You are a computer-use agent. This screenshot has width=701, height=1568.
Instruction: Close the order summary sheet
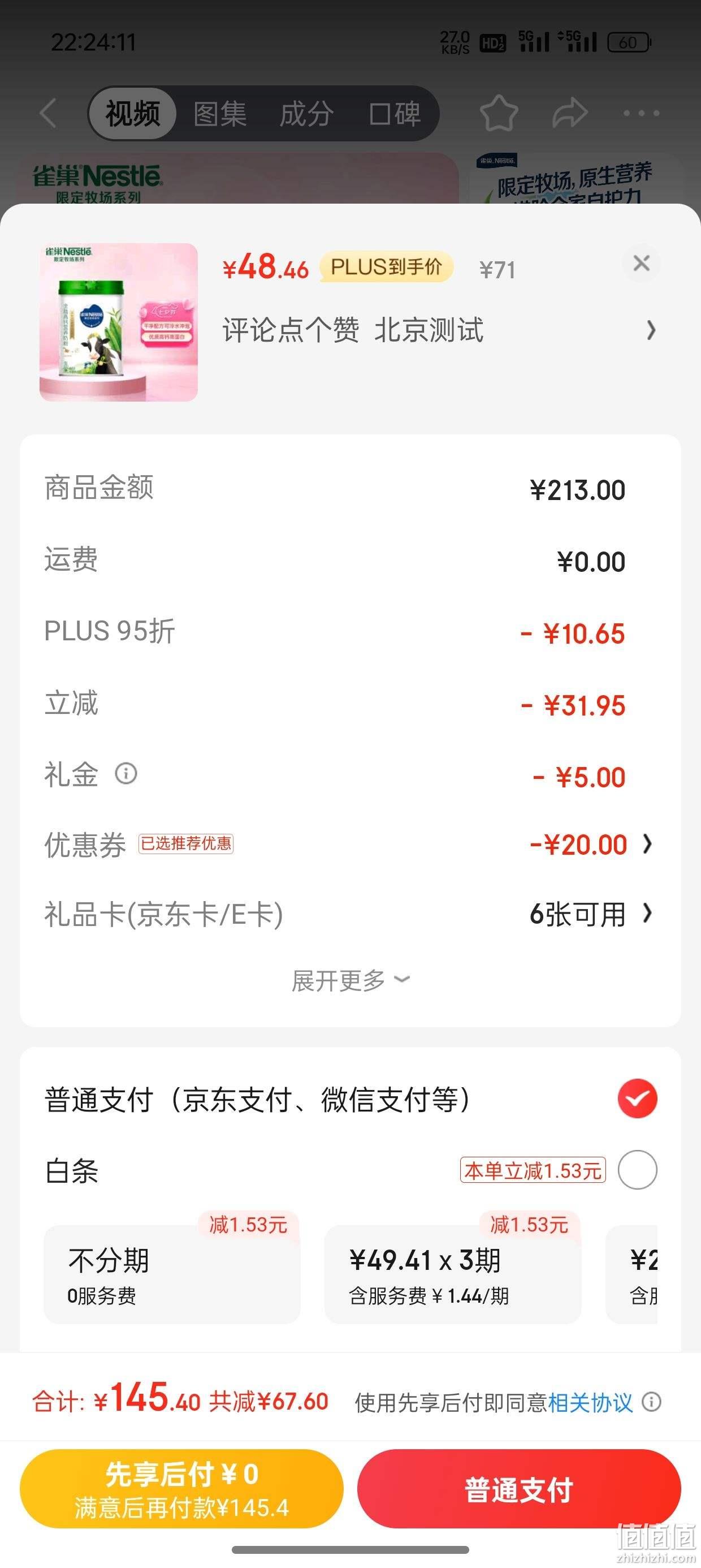(x=642, y=264)
